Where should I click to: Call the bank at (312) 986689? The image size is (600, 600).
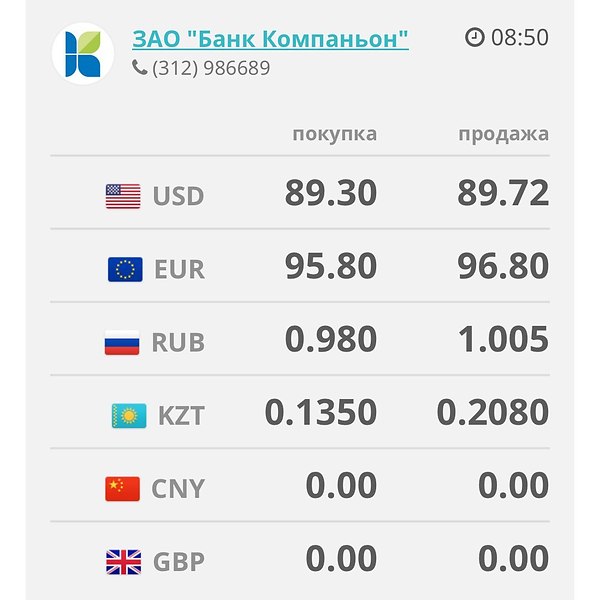(210, 69)
